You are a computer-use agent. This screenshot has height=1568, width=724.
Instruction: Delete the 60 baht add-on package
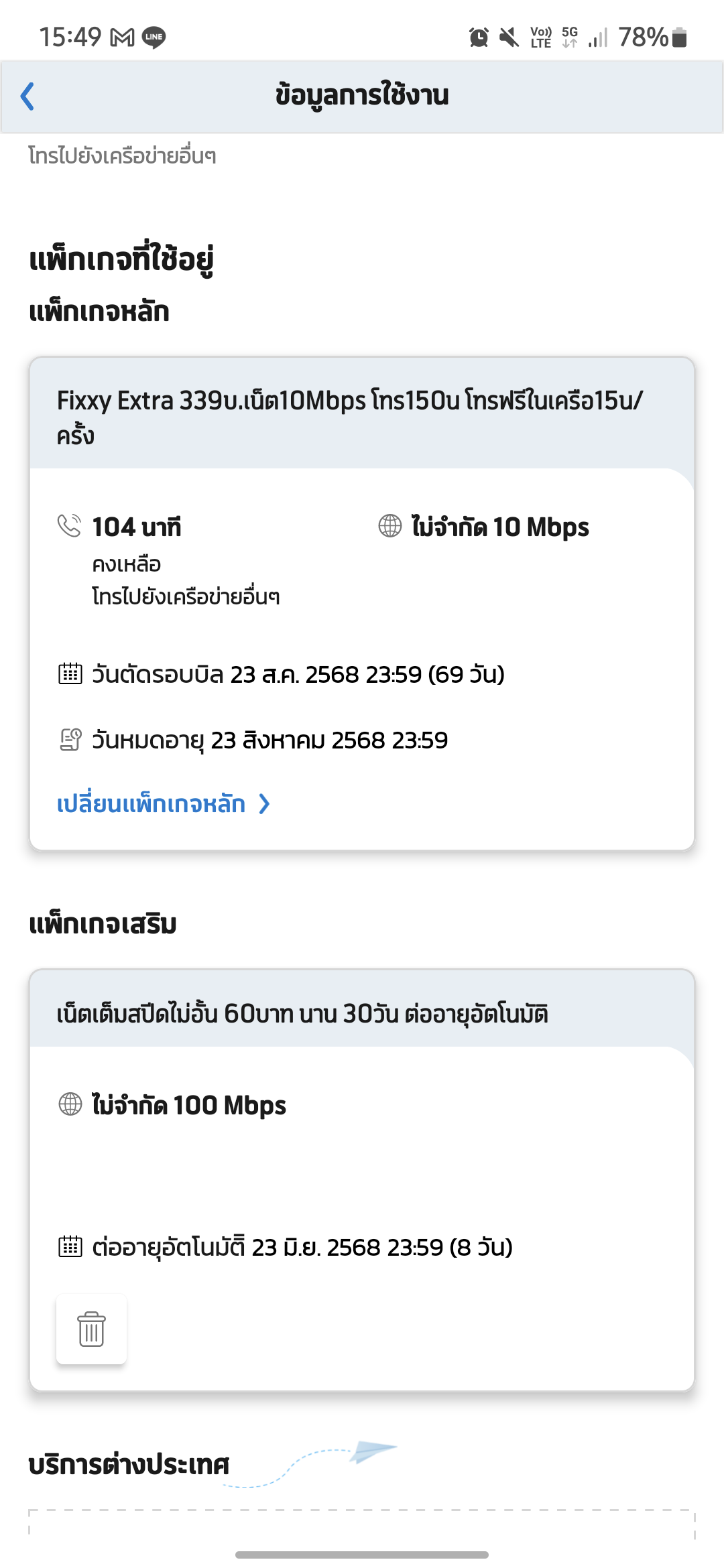click(91, 1329)
